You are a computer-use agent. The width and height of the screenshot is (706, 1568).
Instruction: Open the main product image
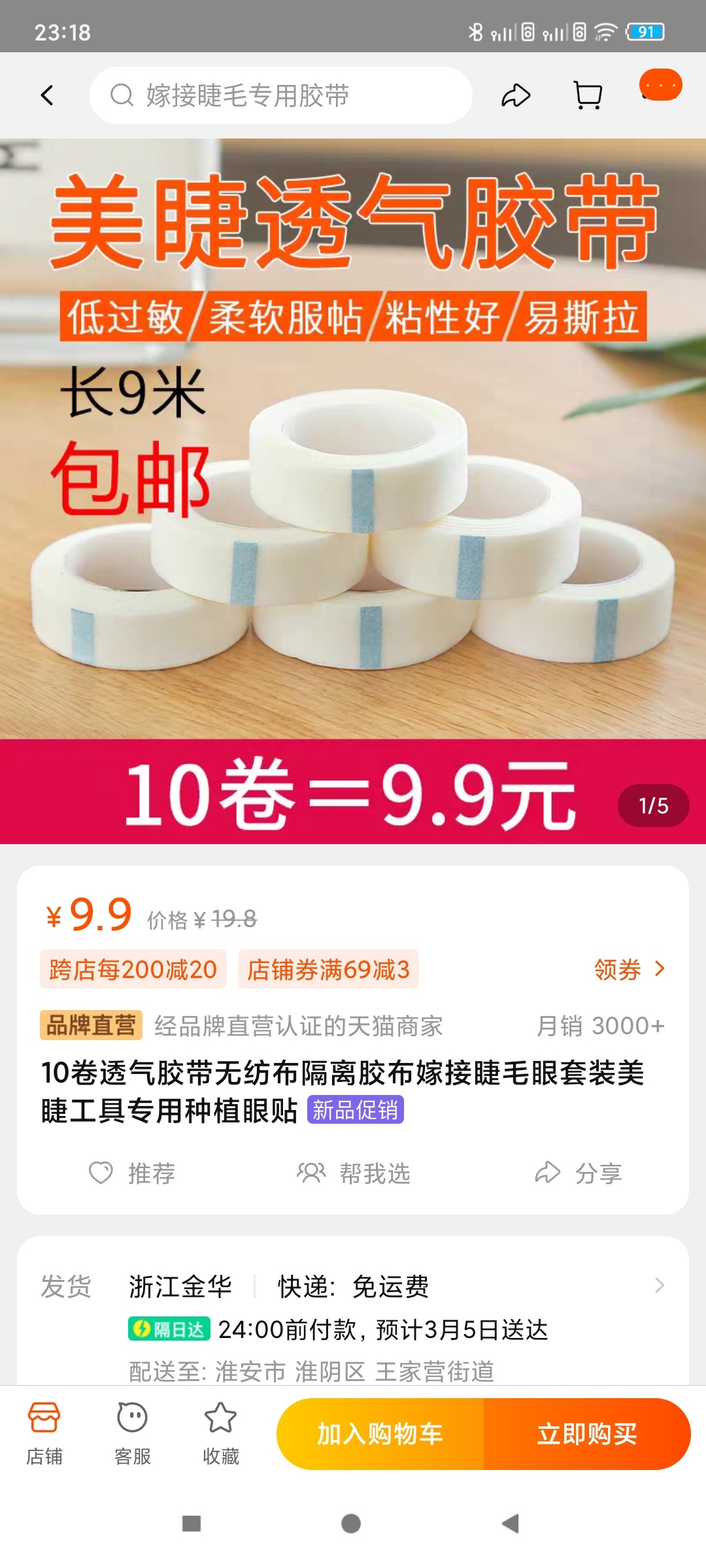[353, 490]
